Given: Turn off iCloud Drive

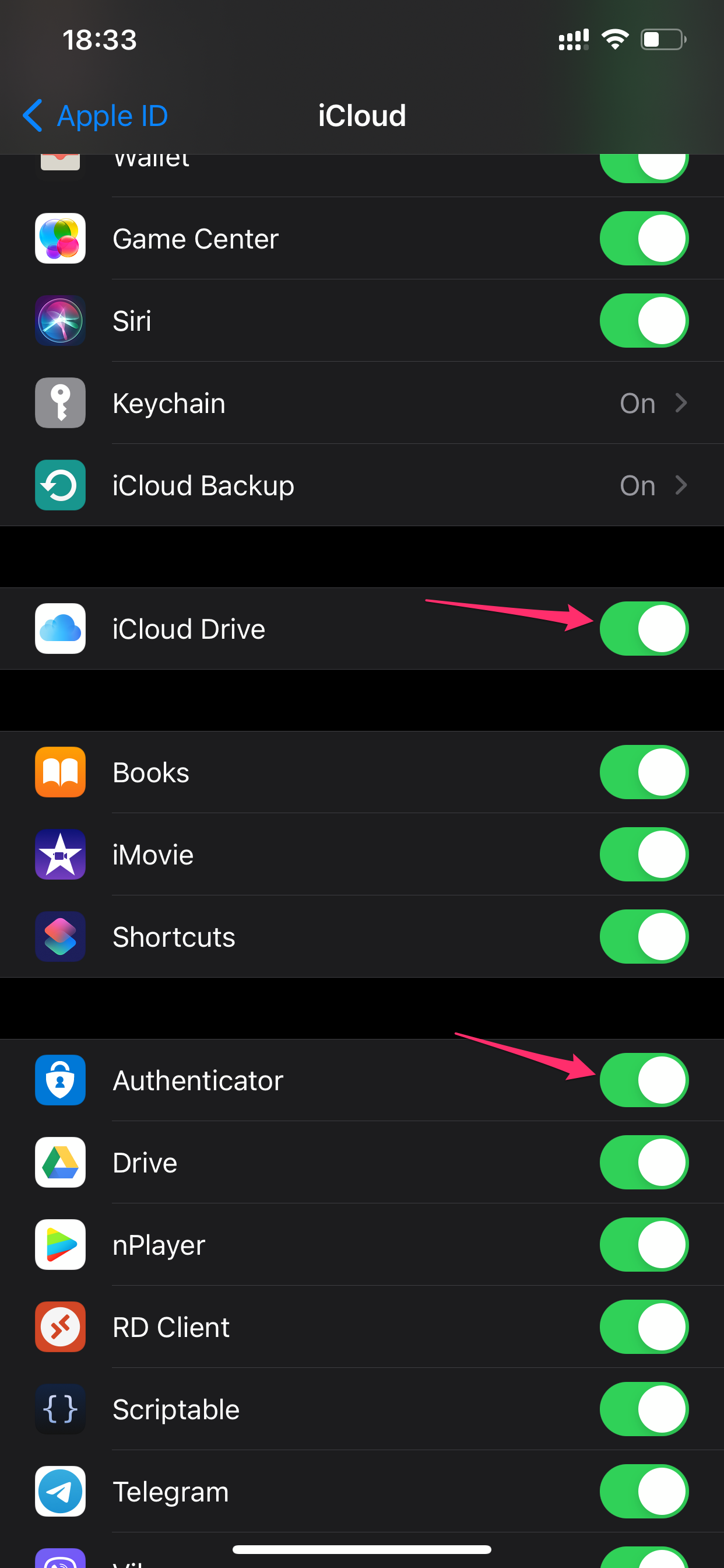Looking at the screenshot, I should (x=644, y=628).
